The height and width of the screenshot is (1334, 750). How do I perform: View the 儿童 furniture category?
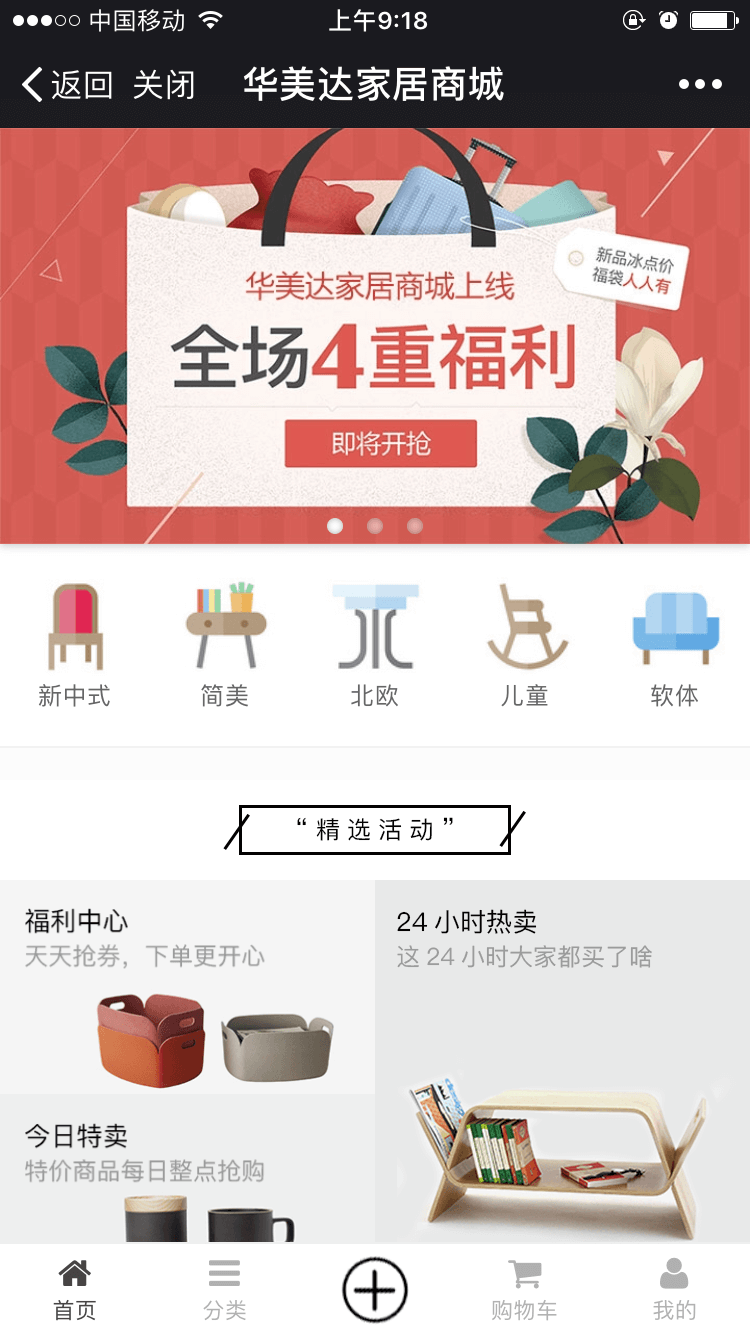click(525, 646)
